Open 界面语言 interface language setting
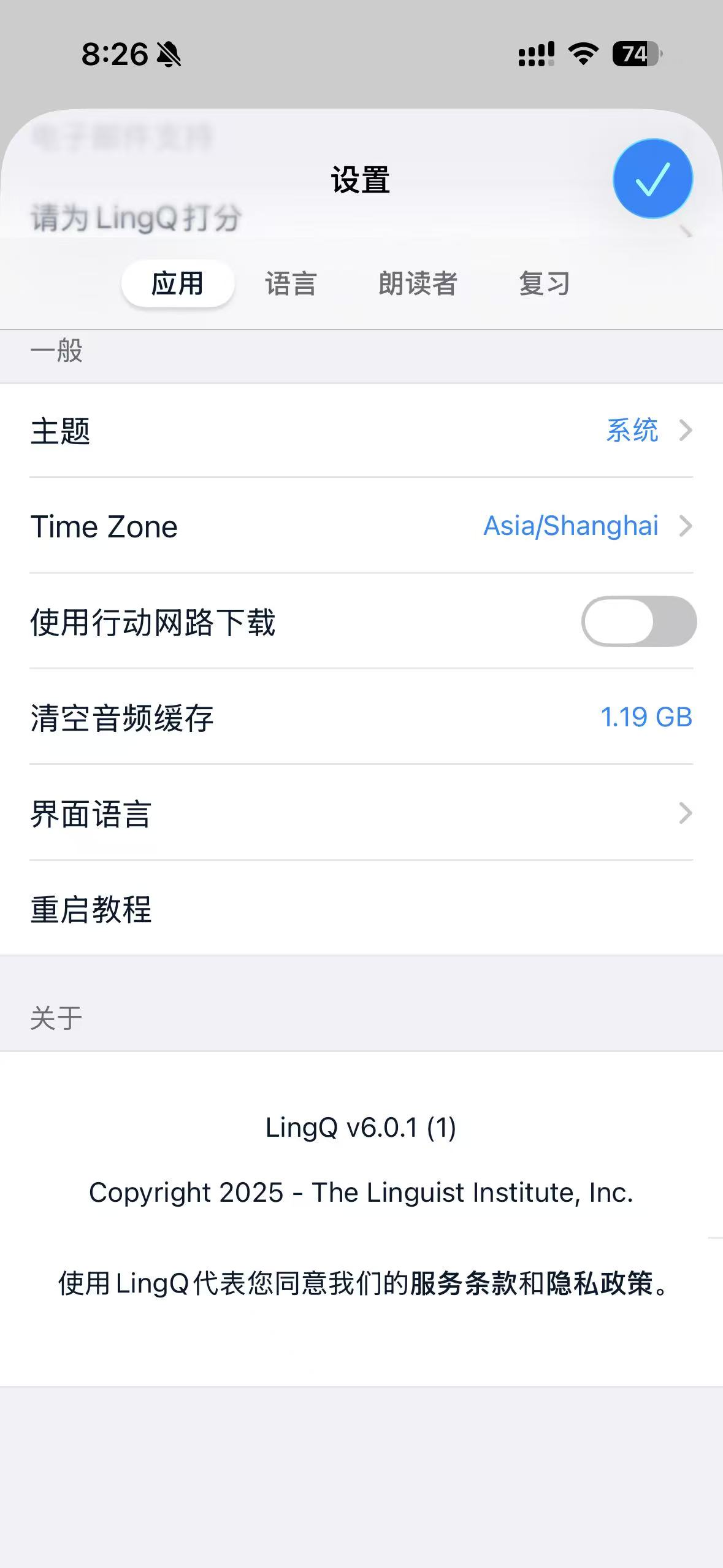Image resolution: width=723 pixels, height=1568 pixels. (x=361, y=814)
